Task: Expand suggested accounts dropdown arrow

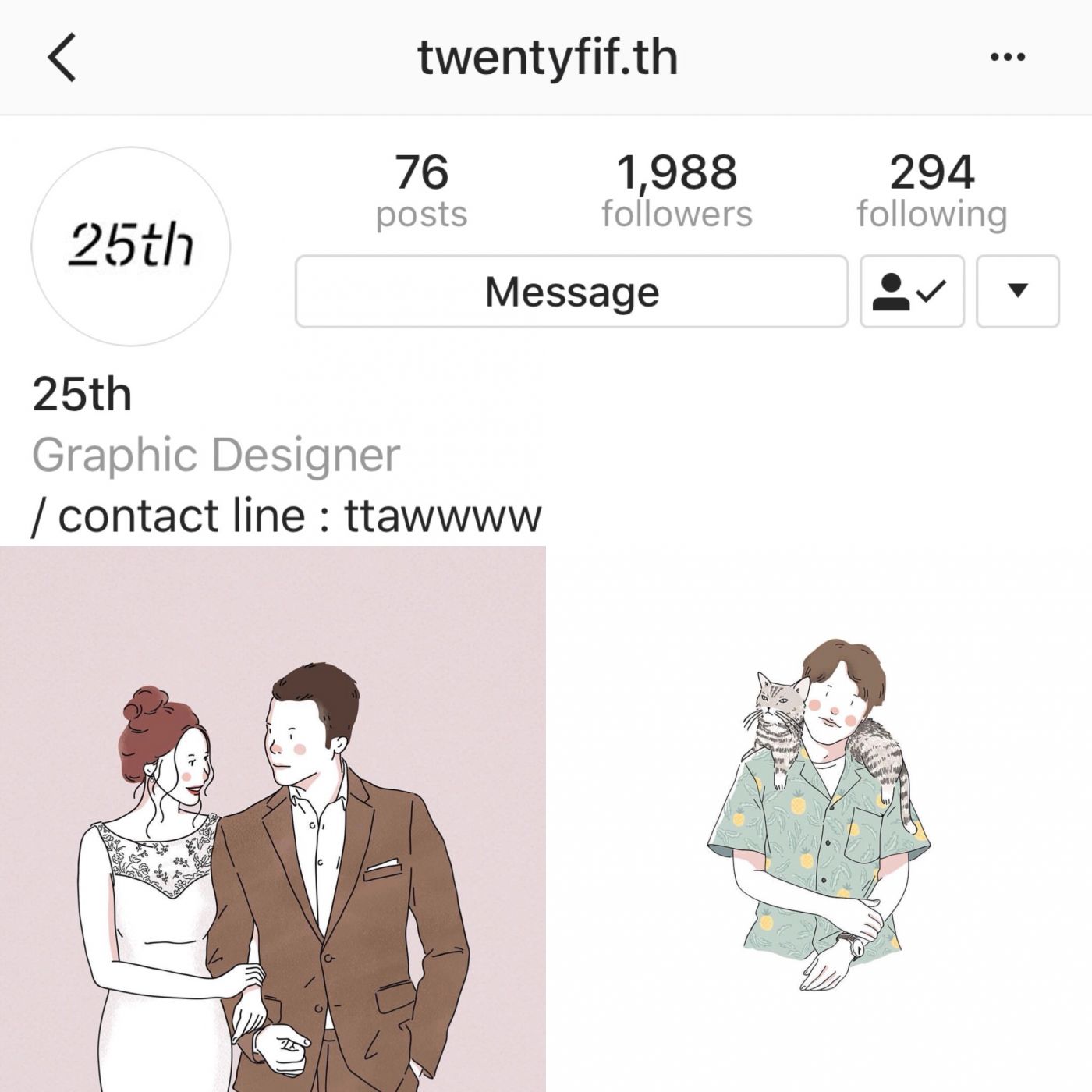Action: coord(1017,292)
